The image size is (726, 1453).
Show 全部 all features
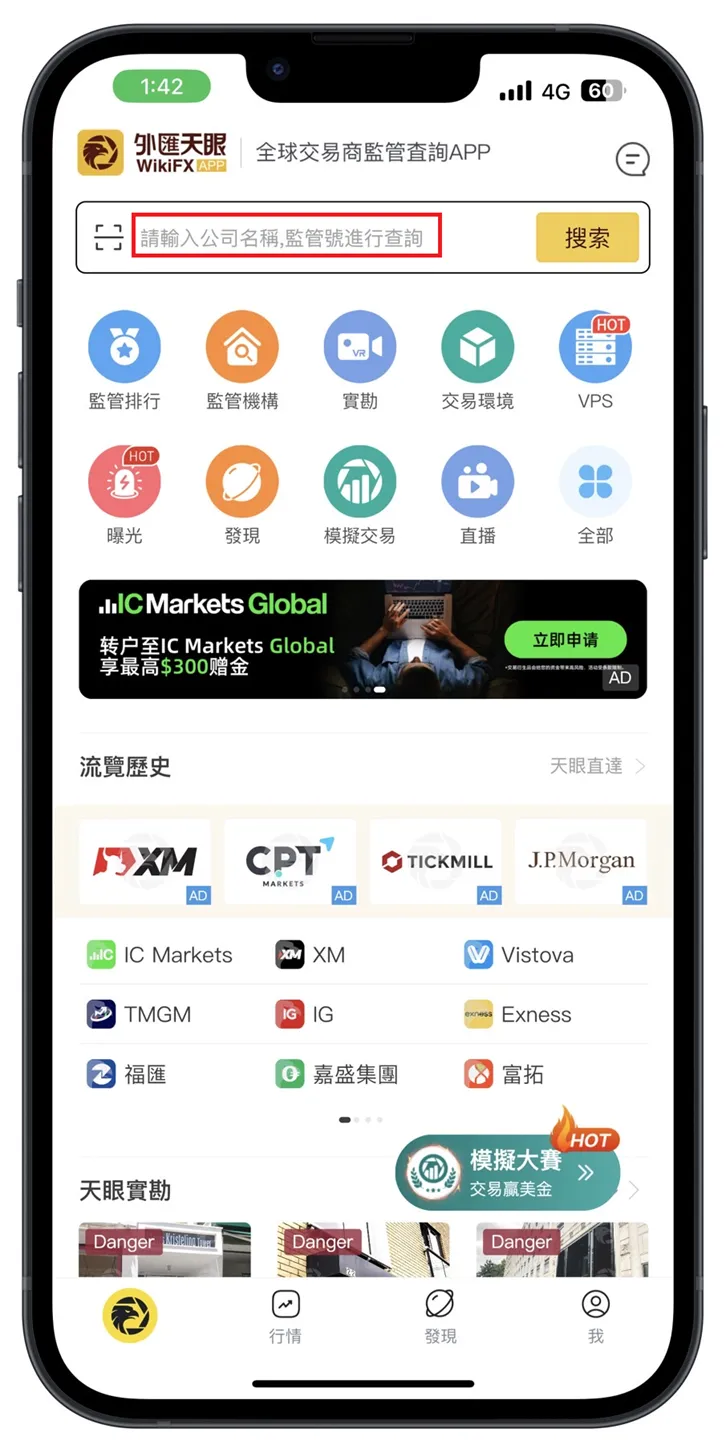(595, 496)
